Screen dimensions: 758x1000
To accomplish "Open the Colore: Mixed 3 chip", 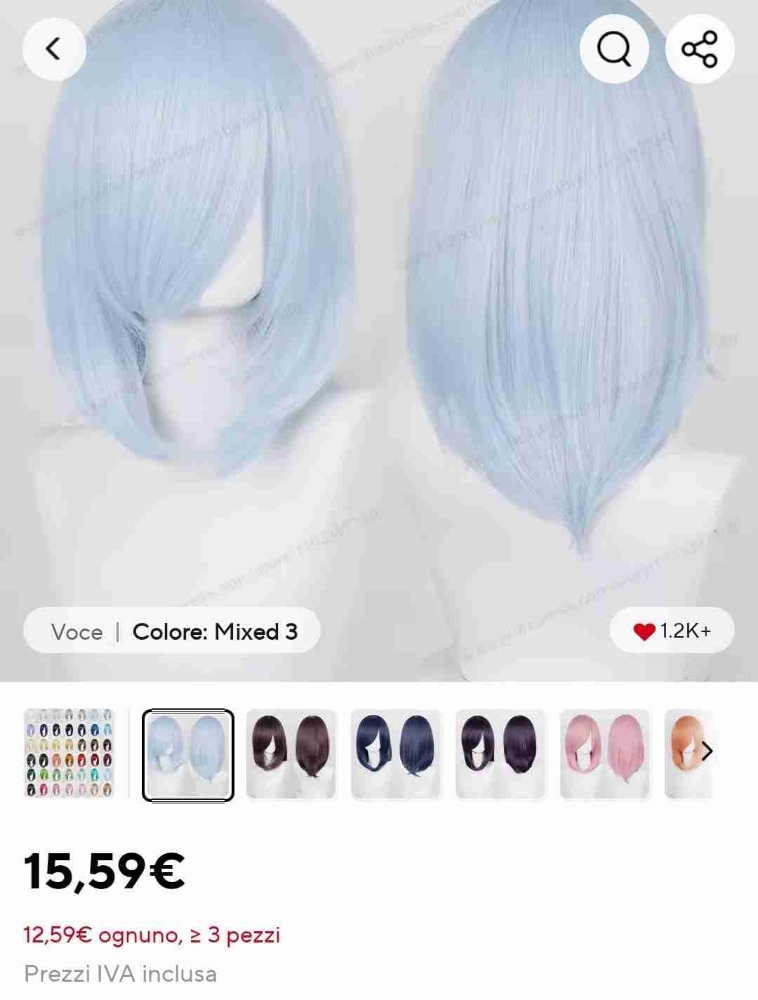I will (x=172, y=632).
